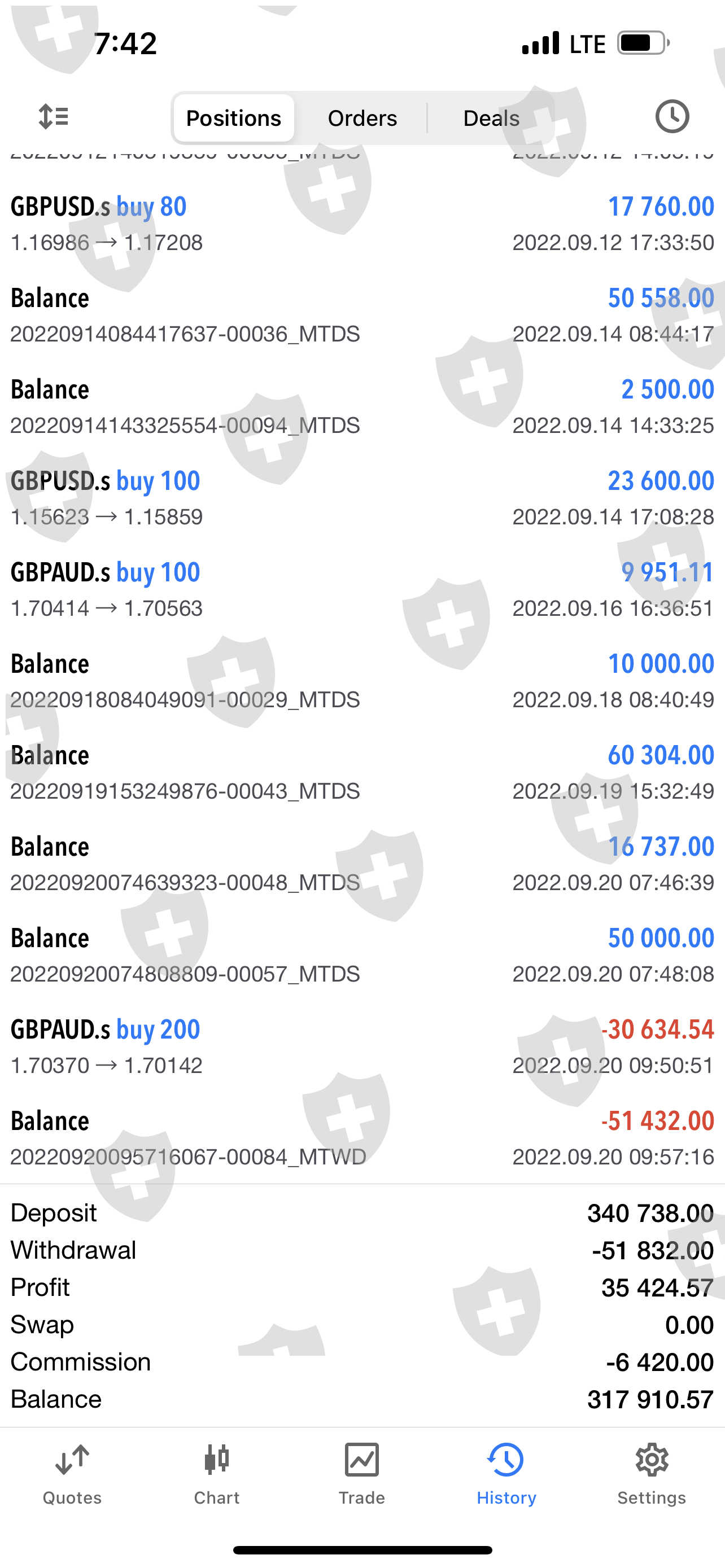725x1568 pixels.
Task: Open the history period clock icon
Action: point(671,117)
